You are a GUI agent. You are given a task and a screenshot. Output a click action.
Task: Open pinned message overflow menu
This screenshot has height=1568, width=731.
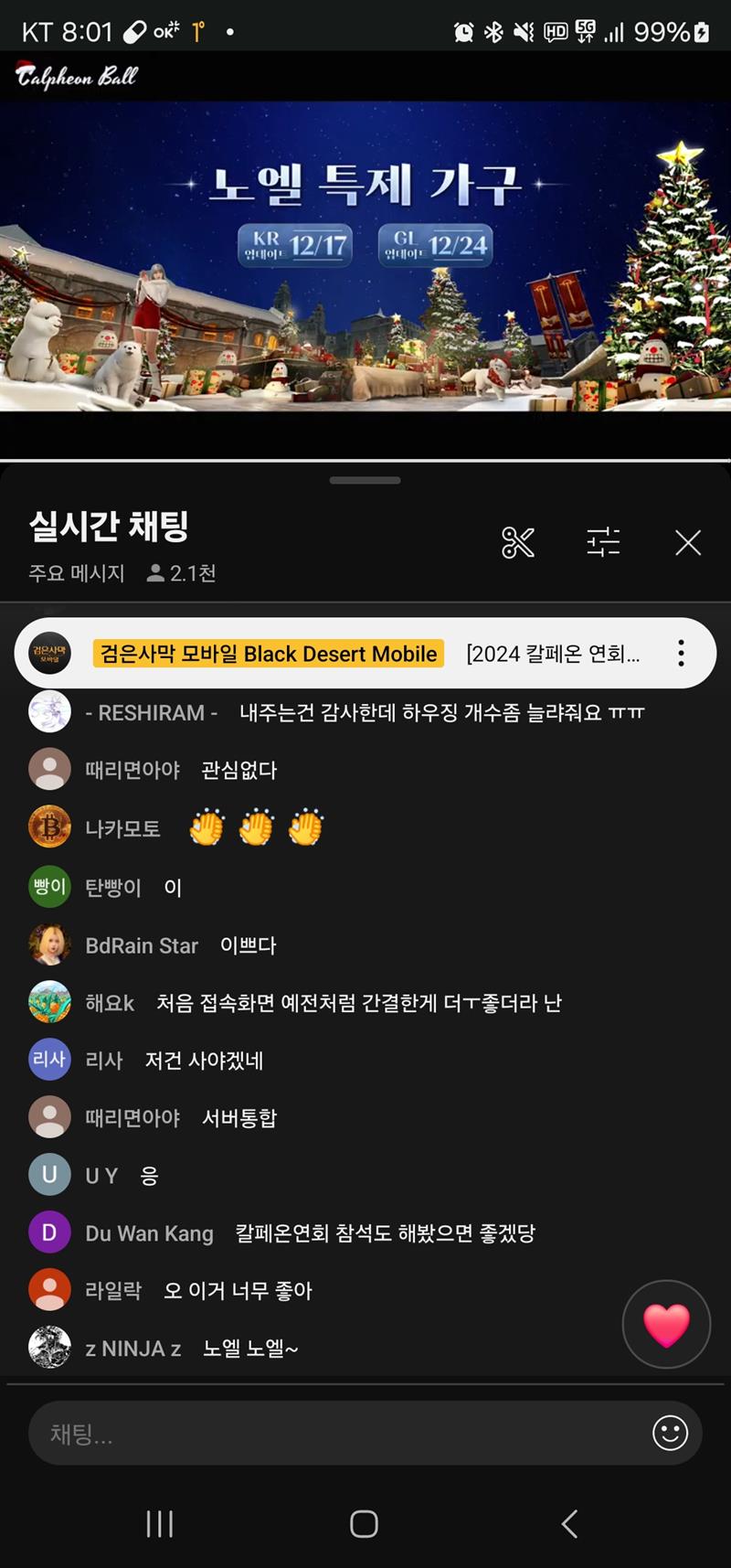681,653
